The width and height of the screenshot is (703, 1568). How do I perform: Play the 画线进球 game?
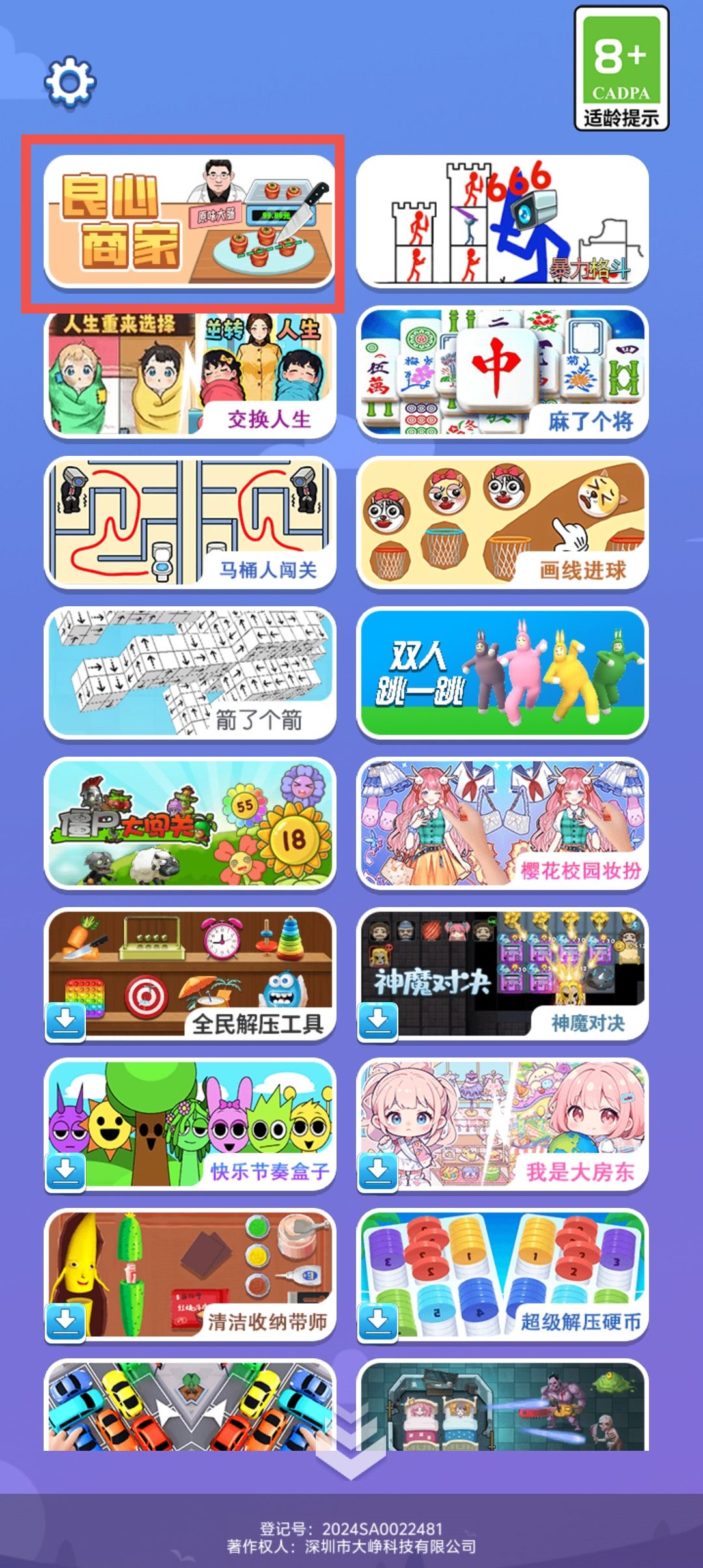tap(502, 523)
